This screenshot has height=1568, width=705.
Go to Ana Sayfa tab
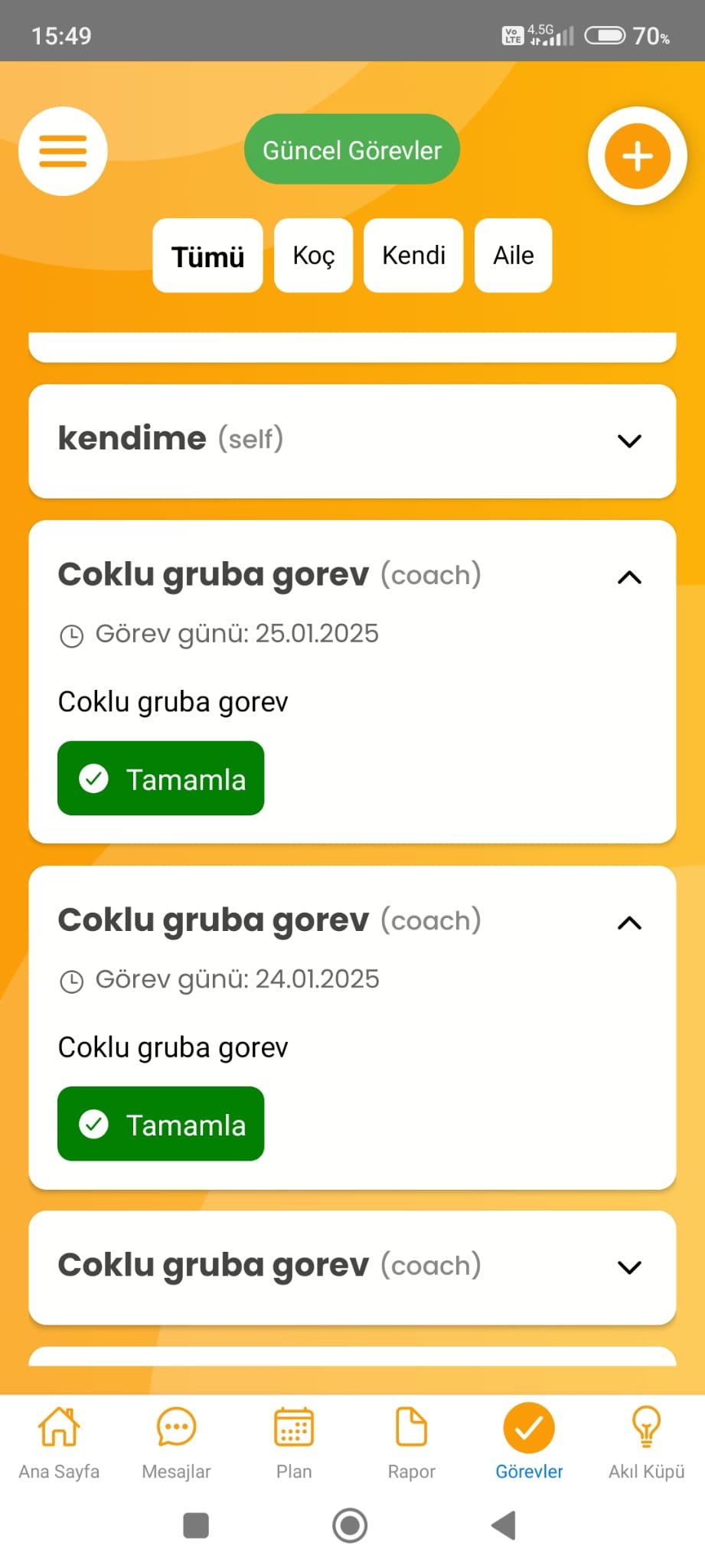(59, 1442)
